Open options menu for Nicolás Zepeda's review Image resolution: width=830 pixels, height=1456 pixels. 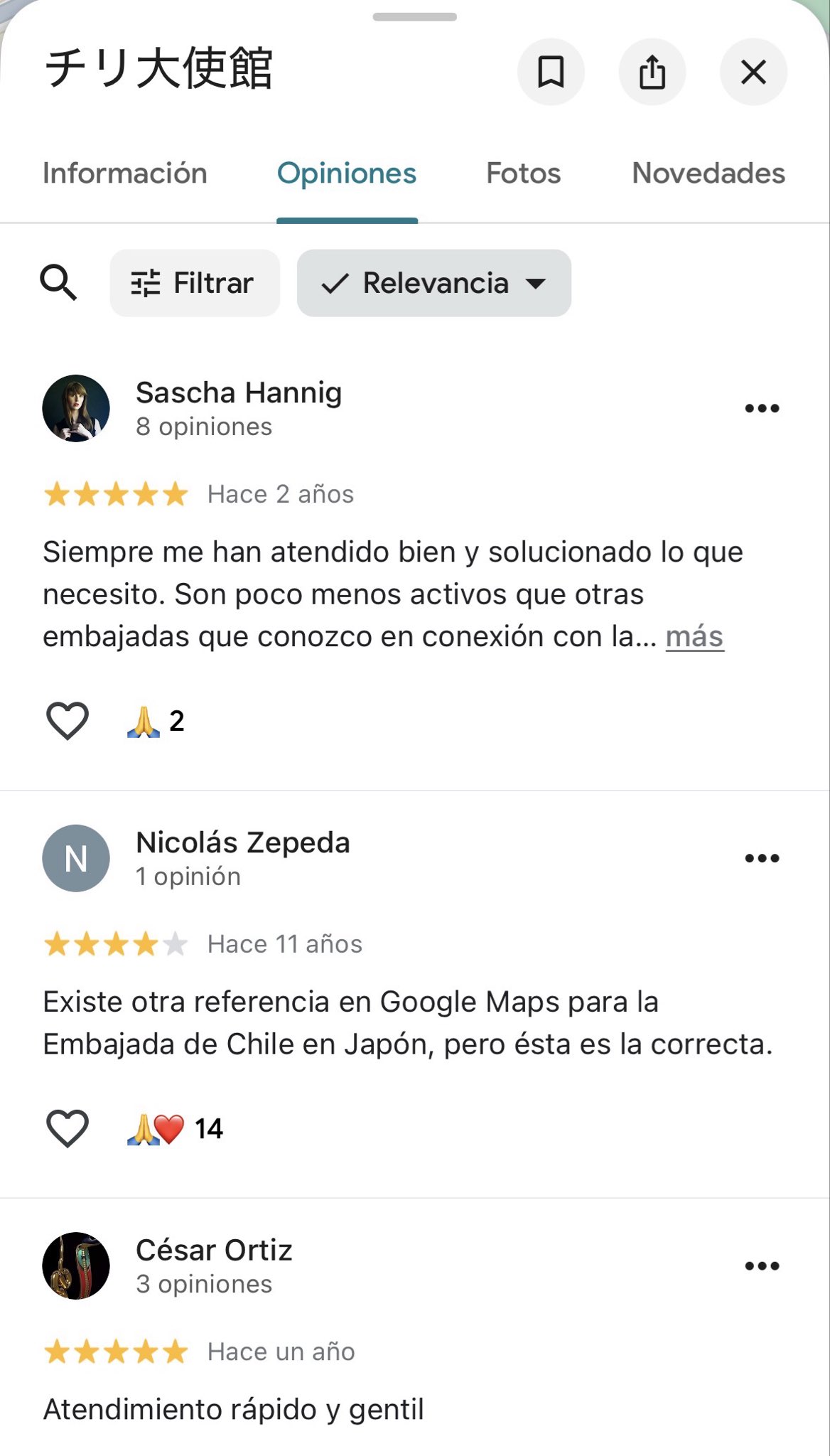(x=762, y=858)
